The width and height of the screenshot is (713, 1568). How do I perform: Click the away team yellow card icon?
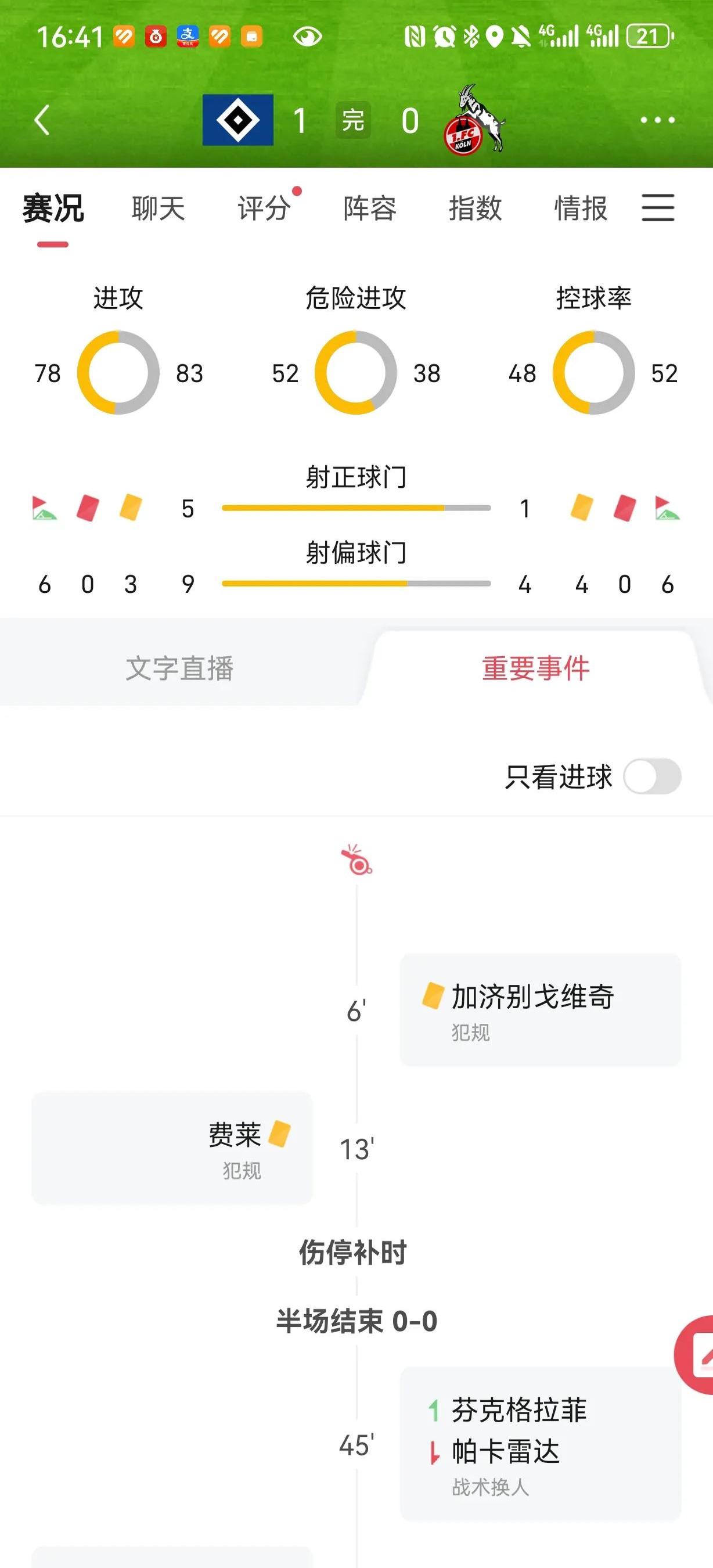pyautogui.click(x=582, y=508)
